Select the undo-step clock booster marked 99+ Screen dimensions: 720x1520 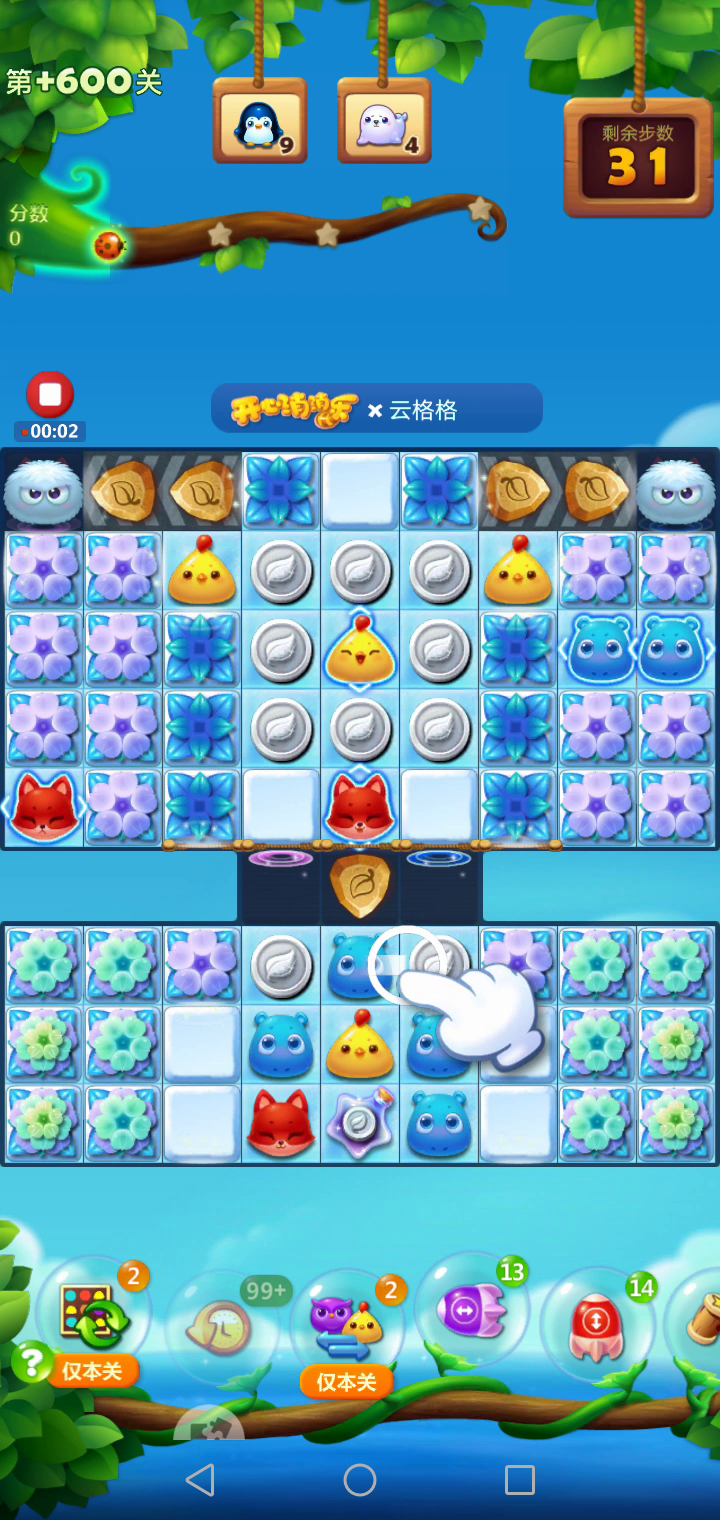[x=221, y=1326]
